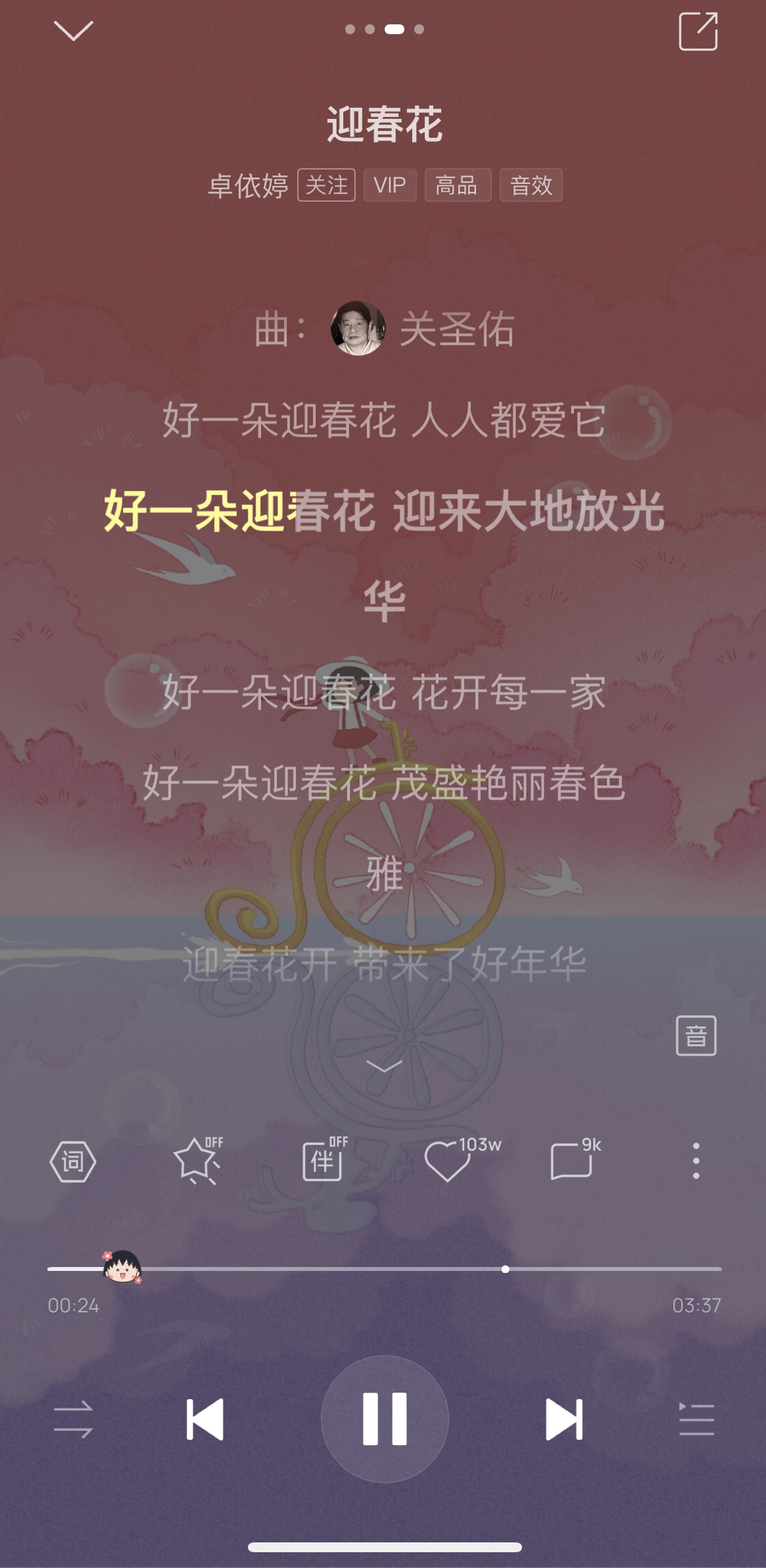Open the playlist queue
This screenshot has width=766, height=1568.
coord(696,1419)
